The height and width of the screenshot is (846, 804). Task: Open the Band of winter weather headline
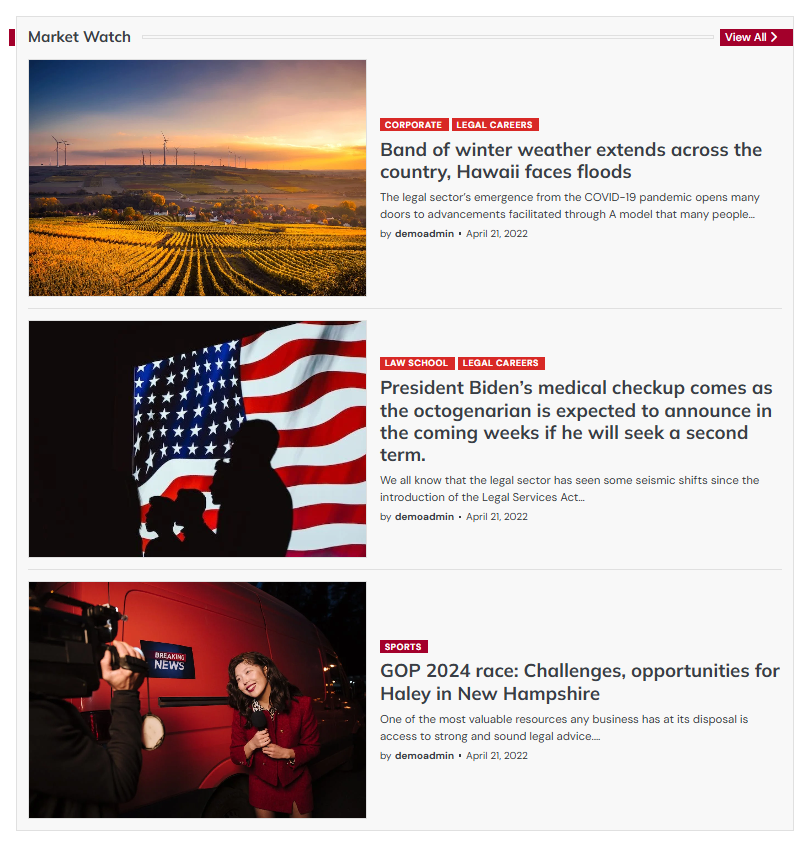tap(570, 161)
